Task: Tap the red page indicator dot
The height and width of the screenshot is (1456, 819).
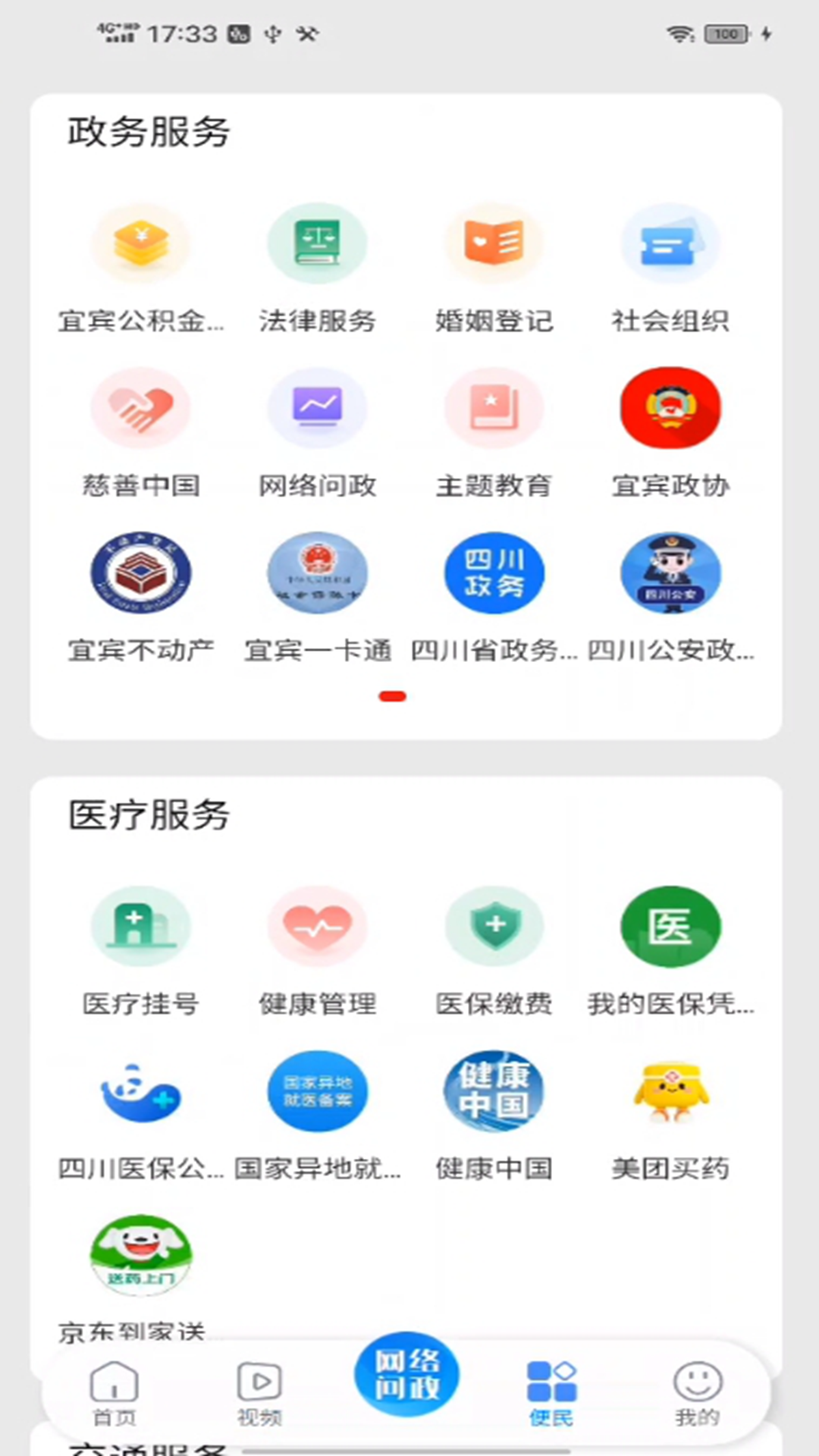Action: click(392, 695)
